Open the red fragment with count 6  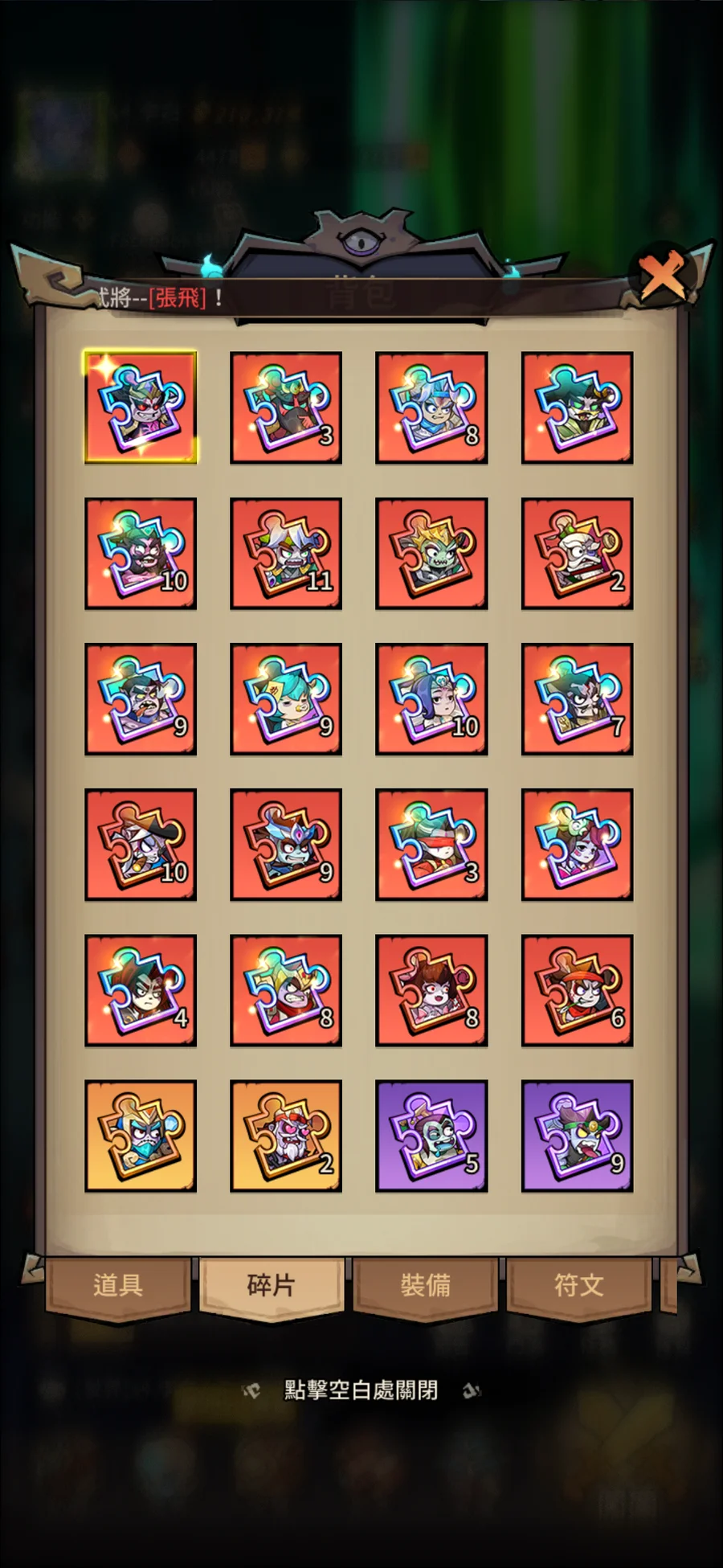(577, 989)
